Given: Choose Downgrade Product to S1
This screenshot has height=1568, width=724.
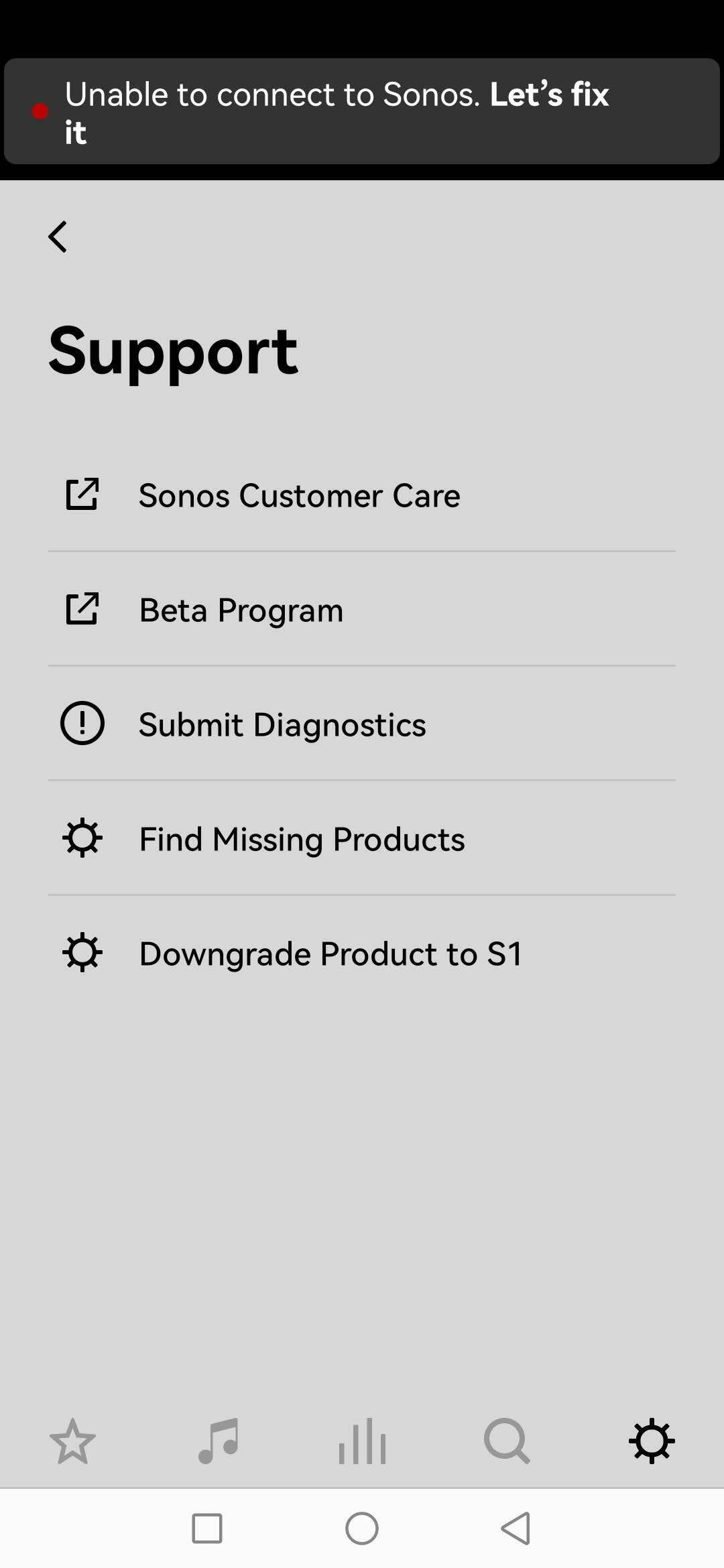Looking at the screenshot, I should (362, 953).
